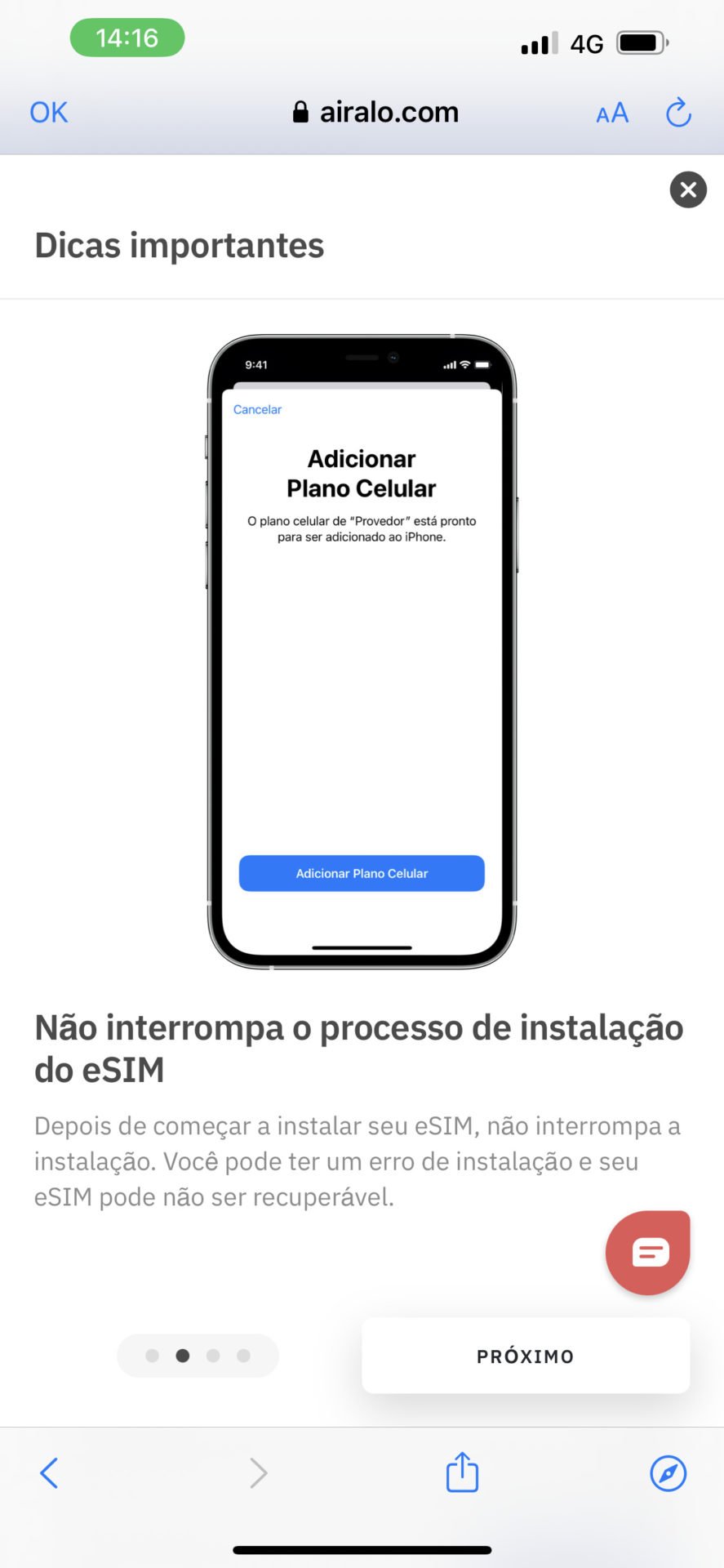Share this page
The image size is (724, 1568).
(462, 1472)
